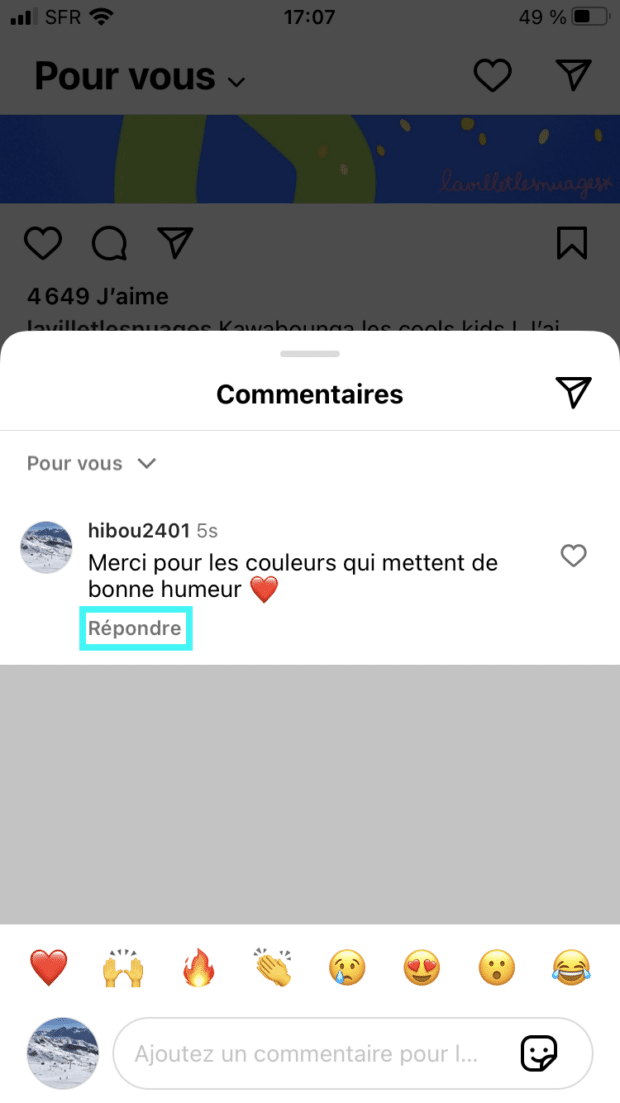The height and width of the screenshot is (1103, 620).
Task: Open hibou2401's profile picture
Action: point(46,547)
